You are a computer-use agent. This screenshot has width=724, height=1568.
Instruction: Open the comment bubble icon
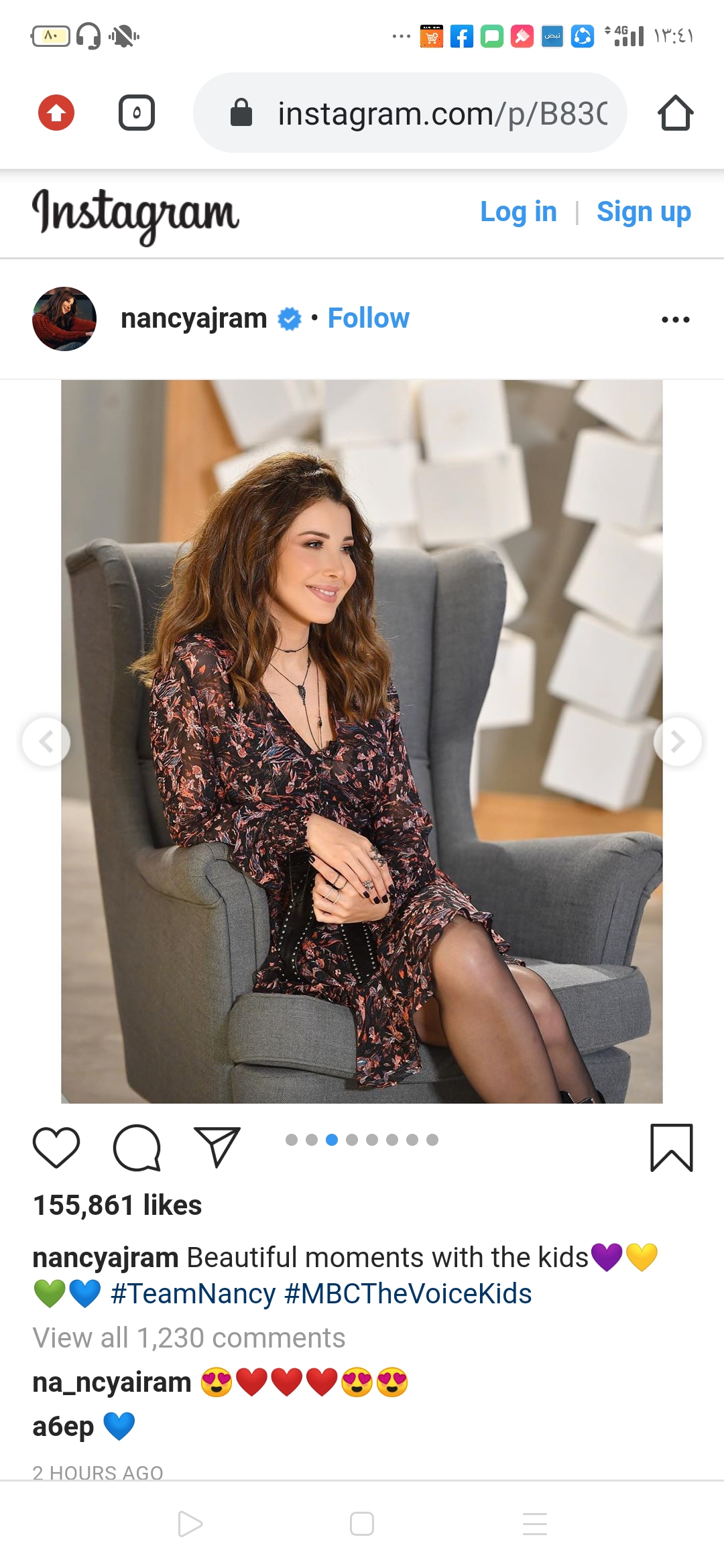[137, 1147]
